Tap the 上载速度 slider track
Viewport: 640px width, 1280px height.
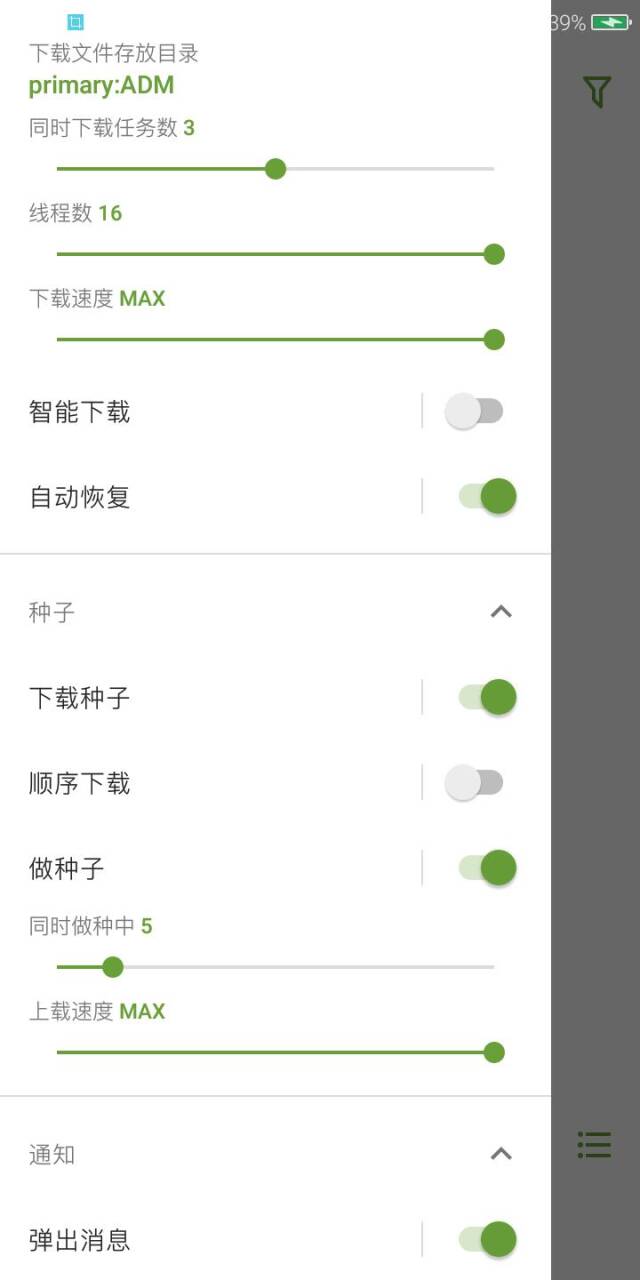click(x=275, y=1052)
